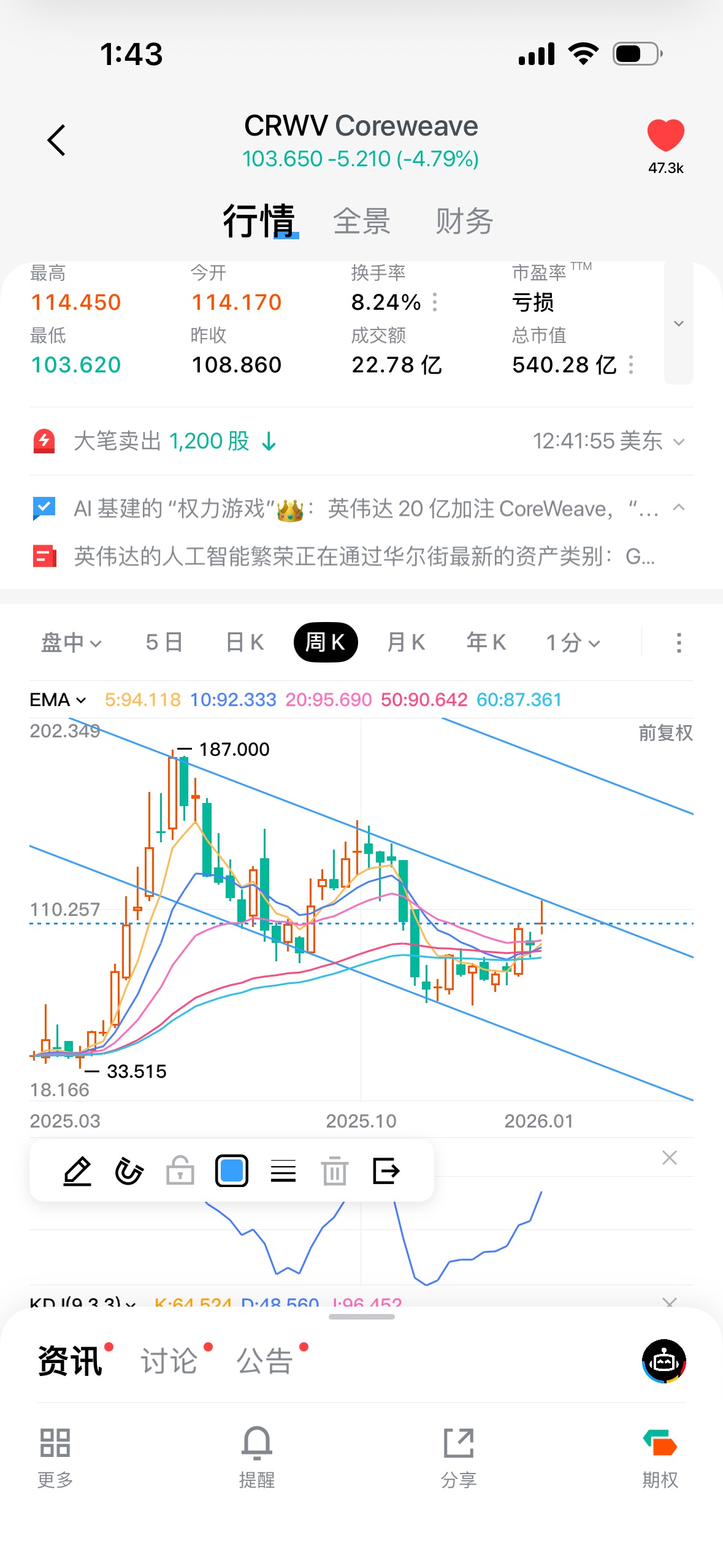Open chart settings overflow menu

678,642
